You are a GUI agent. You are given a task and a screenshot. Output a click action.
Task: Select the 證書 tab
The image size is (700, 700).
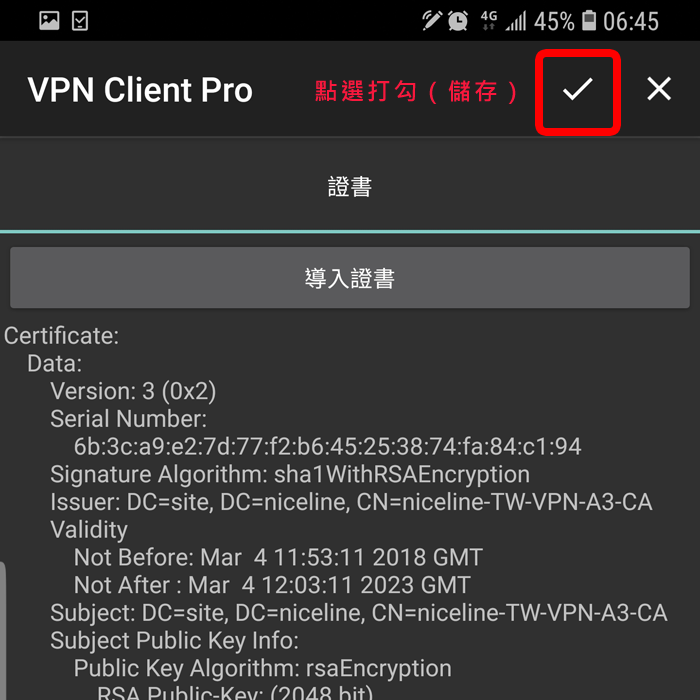pos(349,187)
